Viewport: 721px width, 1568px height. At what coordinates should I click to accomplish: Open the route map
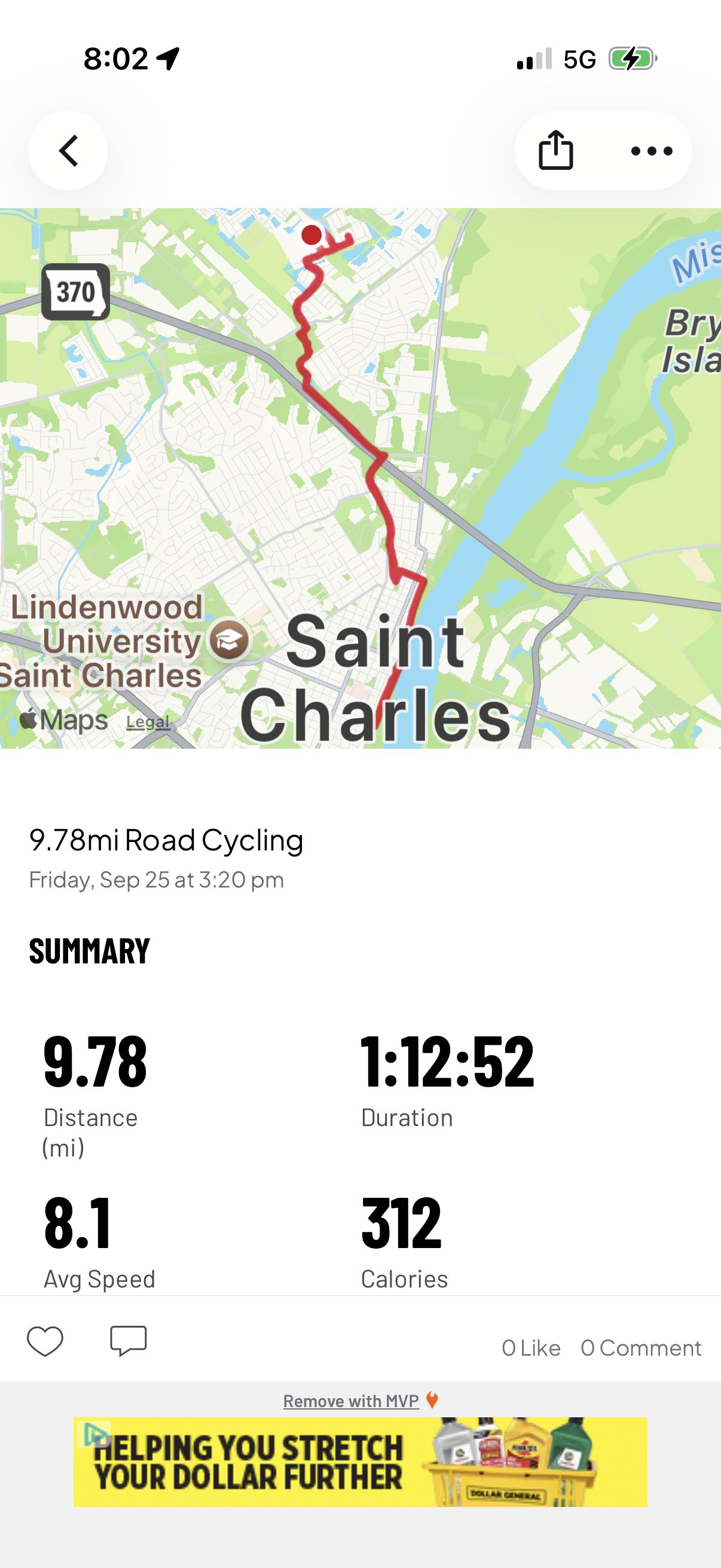coord(360,478)
